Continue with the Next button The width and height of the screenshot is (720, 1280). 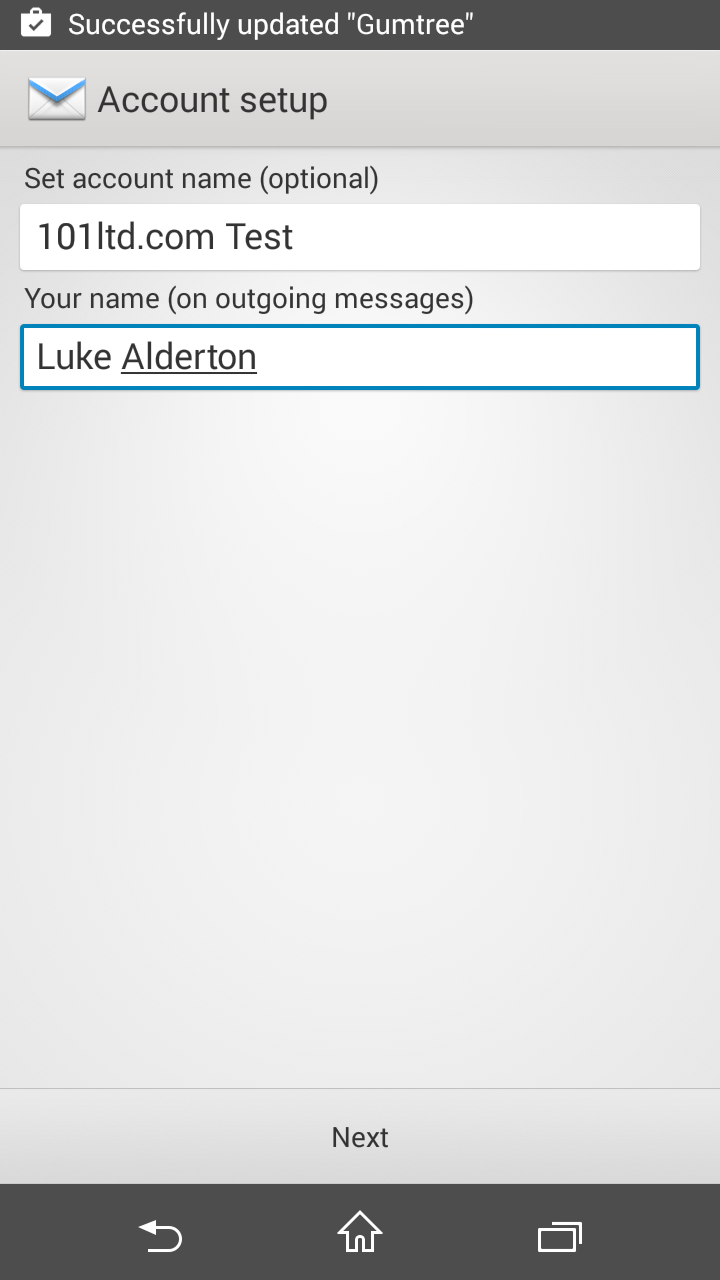360,1137
